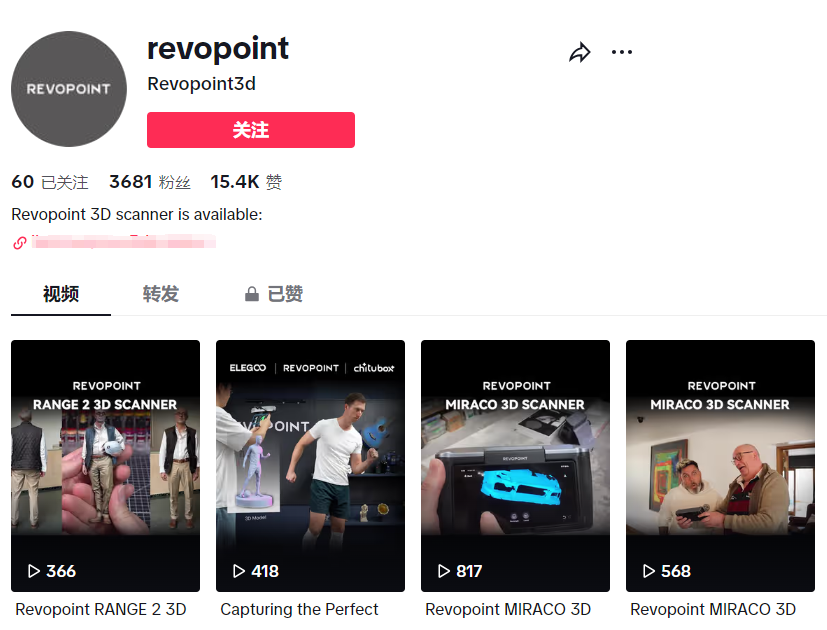View the 60 已关注 following list
827x630 pixels.
pos(50,182)
